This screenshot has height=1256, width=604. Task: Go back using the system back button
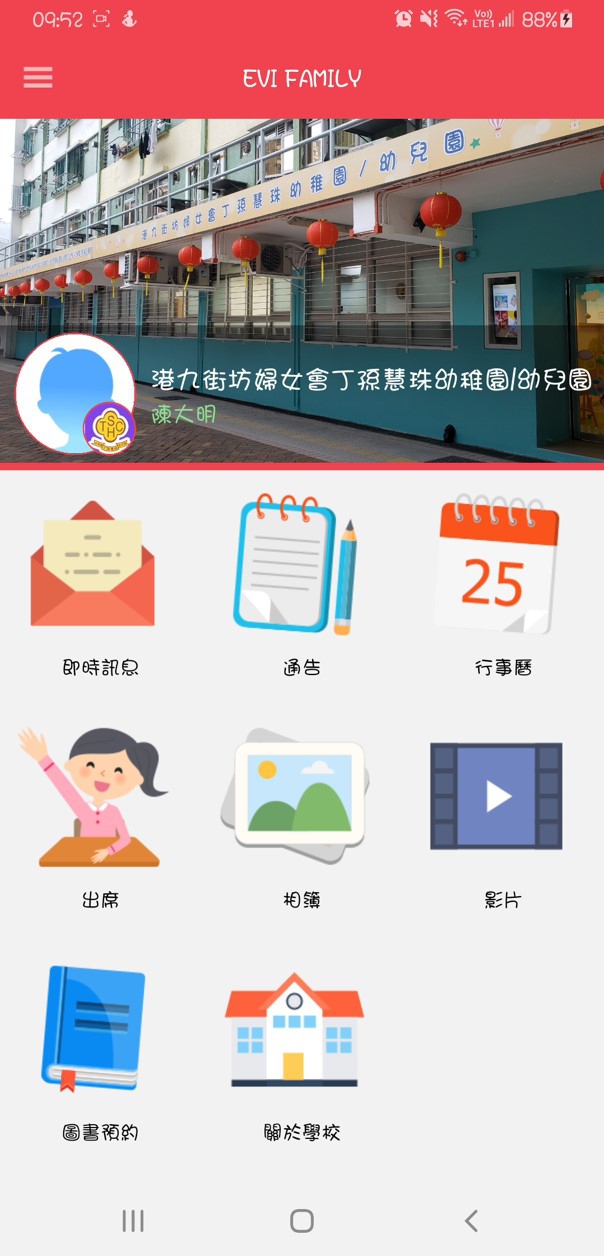471,1220
